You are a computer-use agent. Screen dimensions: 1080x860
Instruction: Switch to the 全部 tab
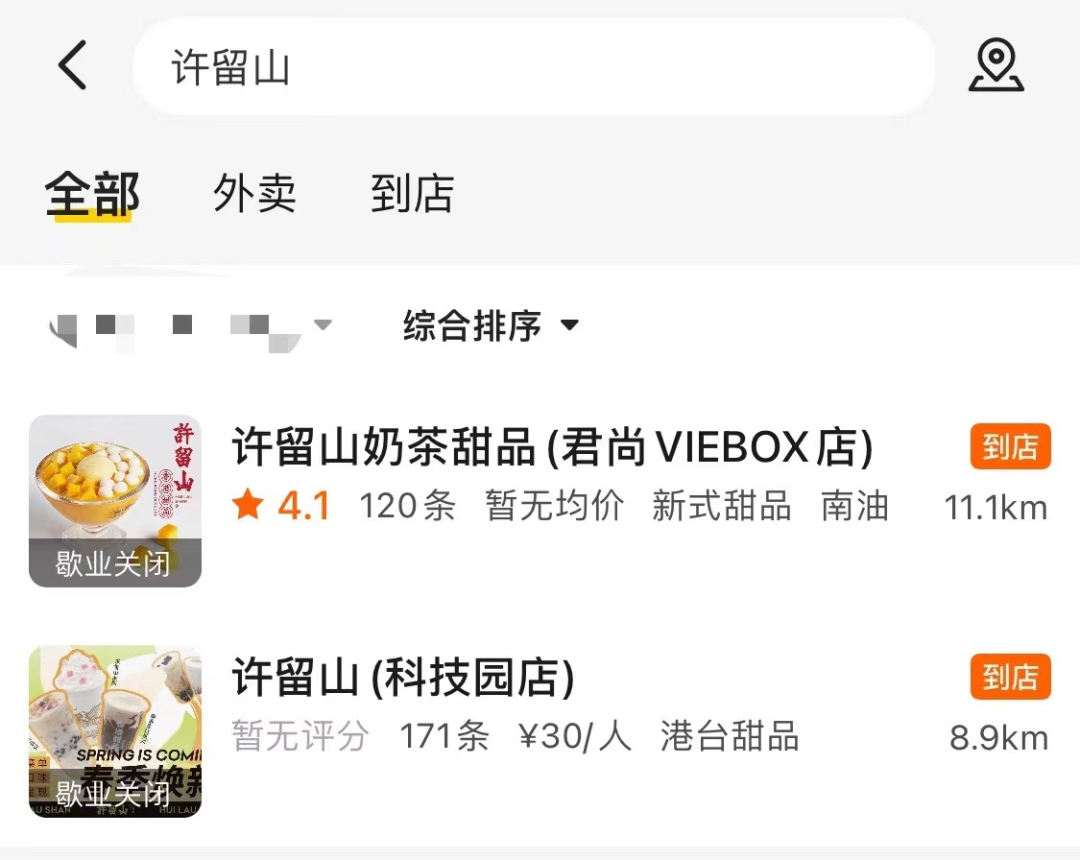(92, 194)
